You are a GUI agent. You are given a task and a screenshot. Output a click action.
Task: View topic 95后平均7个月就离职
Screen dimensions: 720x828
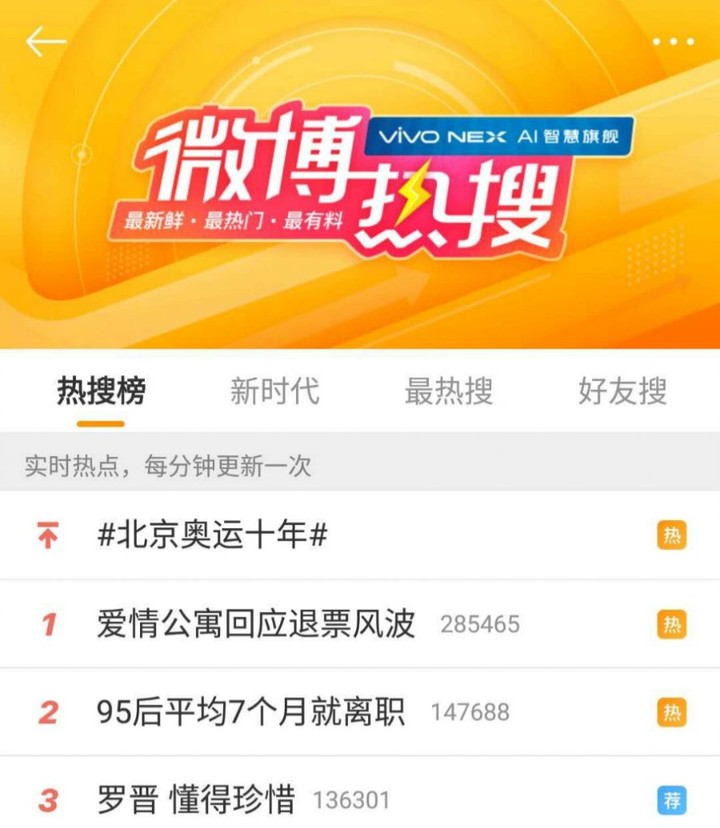[x=251, y=712]
